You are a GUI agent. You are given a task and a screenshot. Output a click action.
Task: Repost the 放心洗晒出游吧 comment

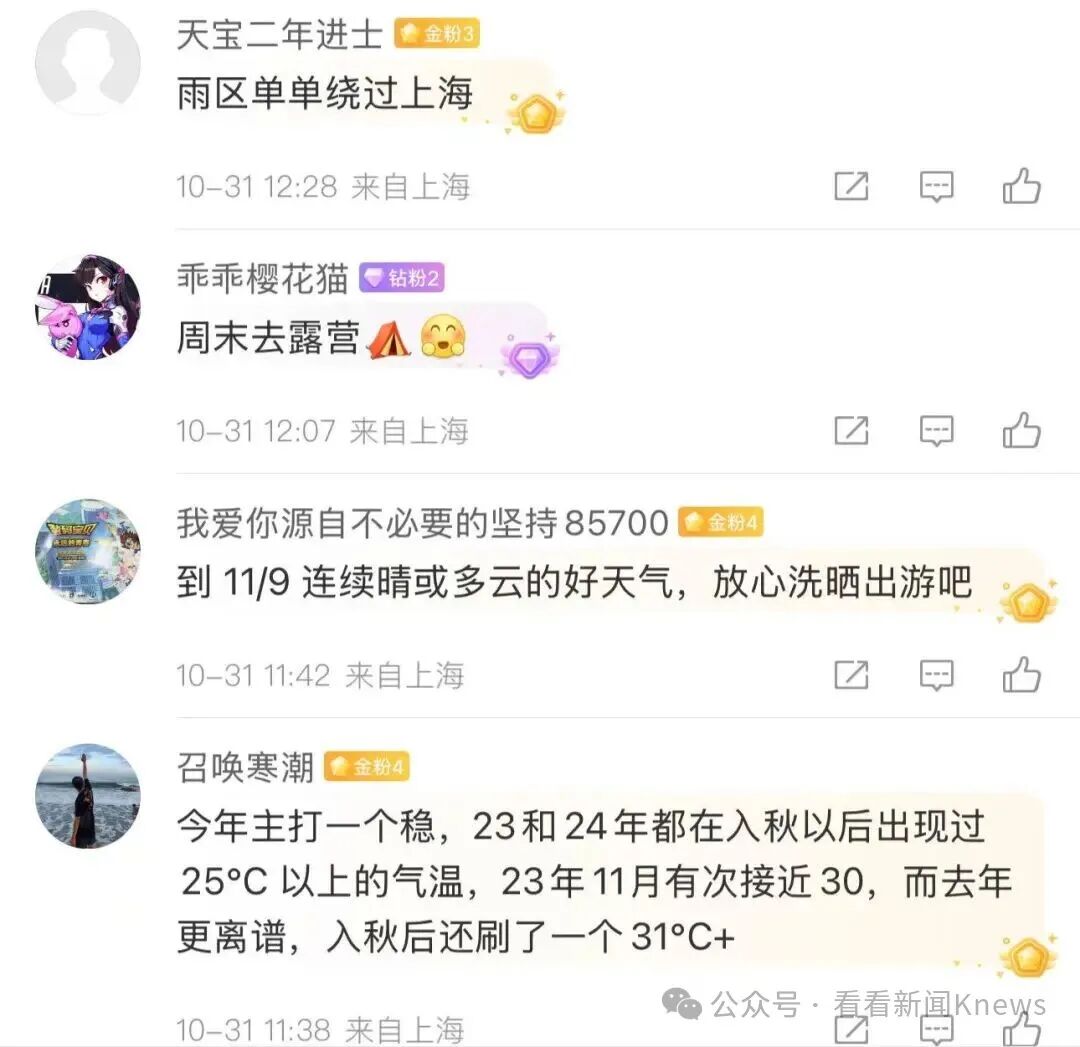click(x=851, y=675)
